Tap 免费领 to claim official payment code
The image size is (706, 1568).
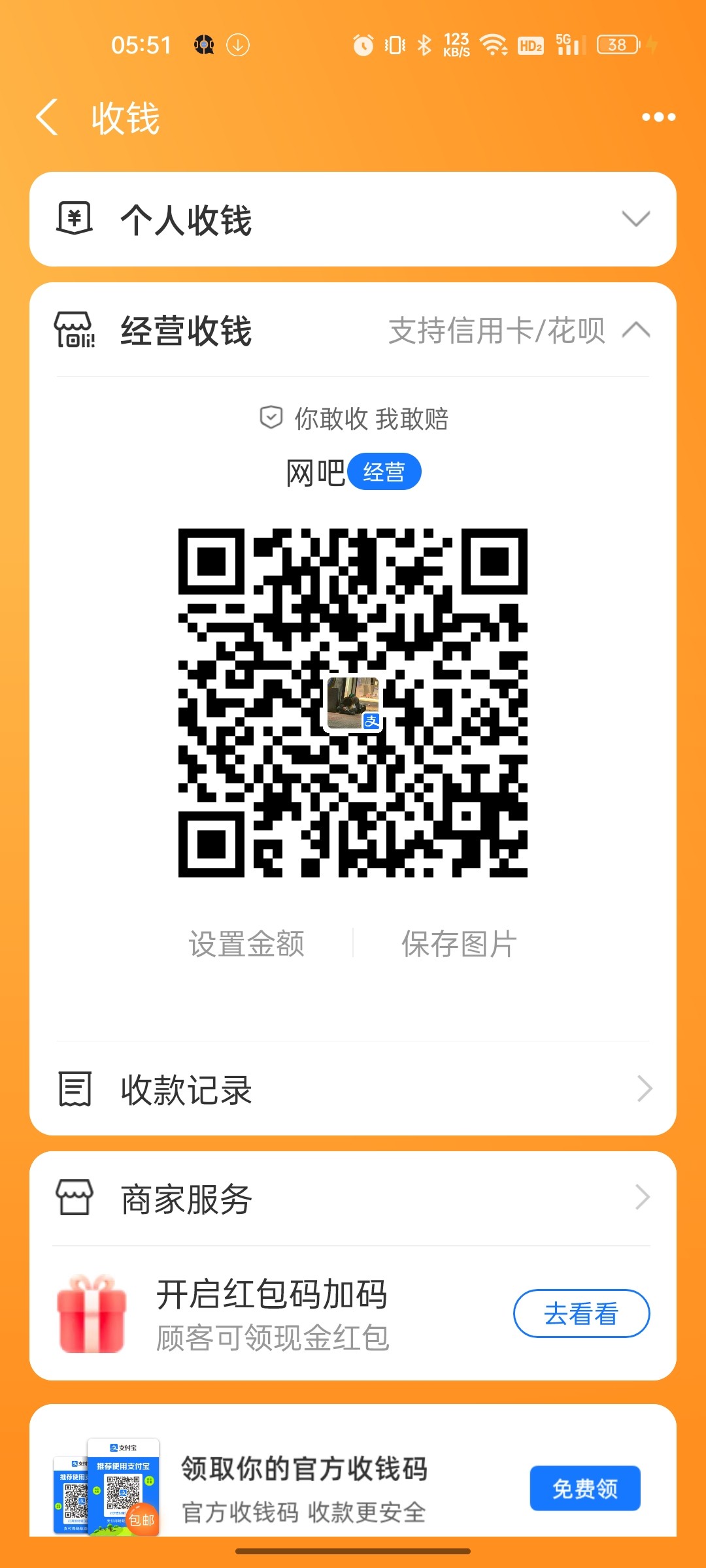pyautogui.click(x=584, y=1488)
